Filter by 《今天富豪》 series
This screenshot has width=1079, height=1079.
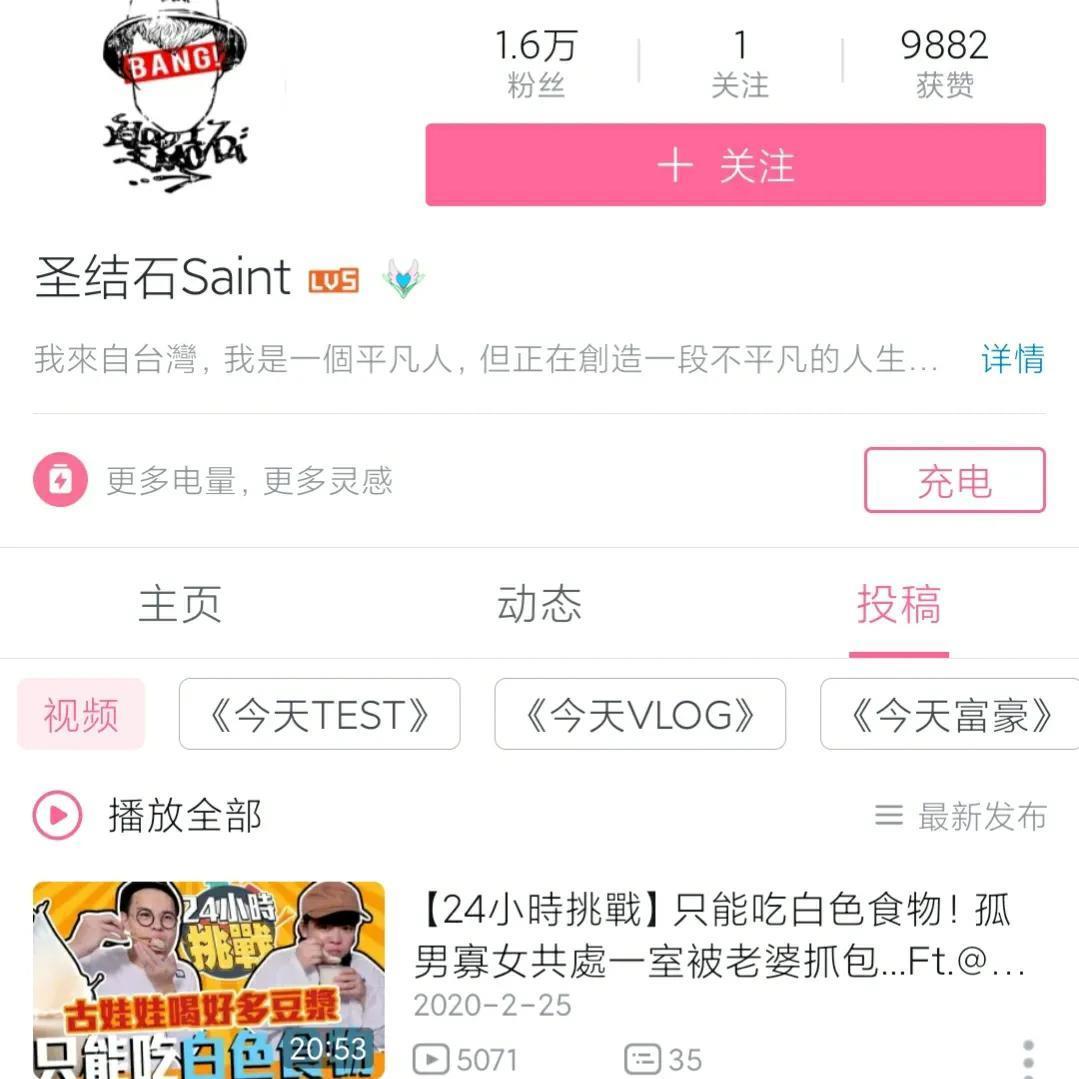(x=950, y=715)
